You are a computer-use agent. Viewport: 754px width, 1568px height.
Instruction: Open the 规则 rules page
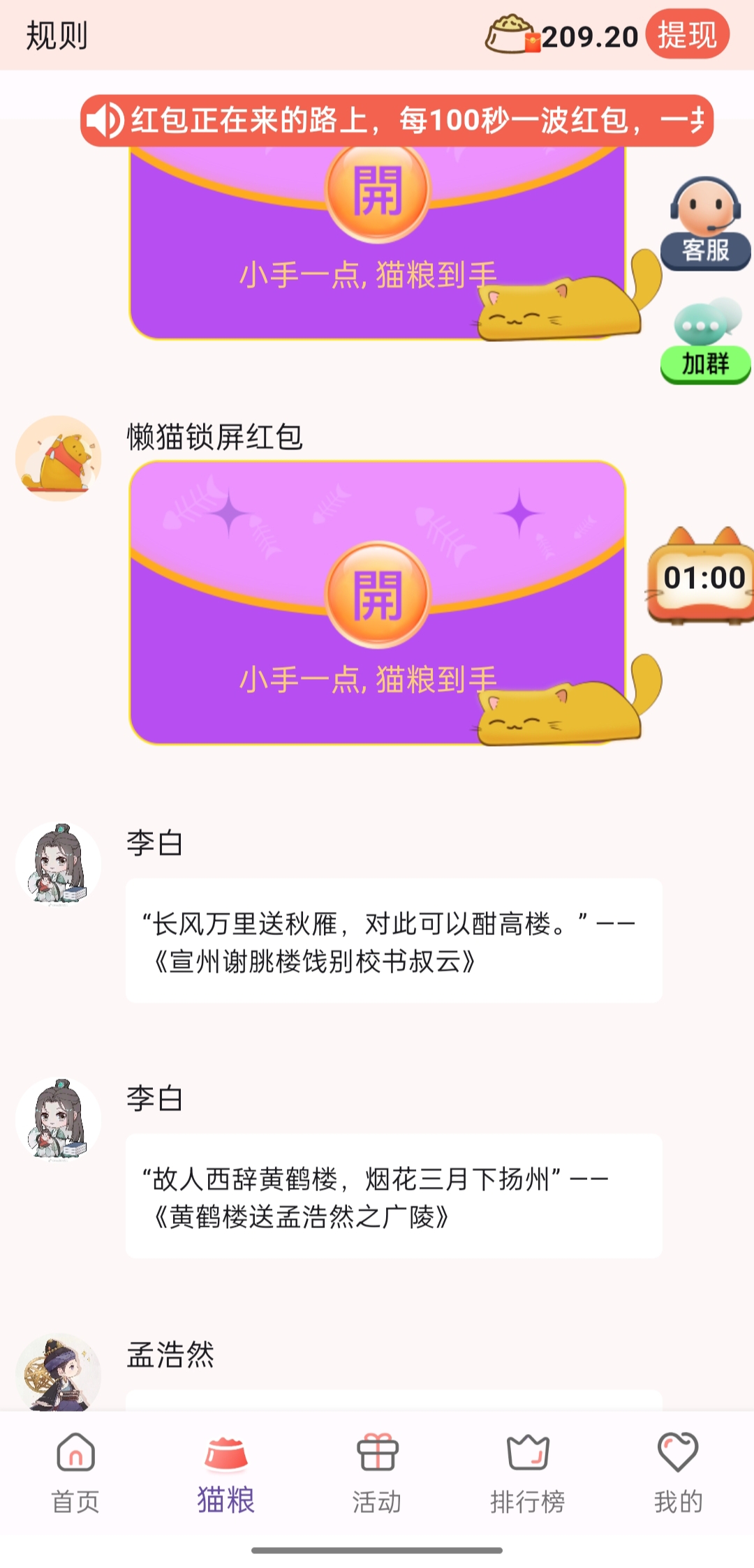pyautogui.click(x=57, y=36)
